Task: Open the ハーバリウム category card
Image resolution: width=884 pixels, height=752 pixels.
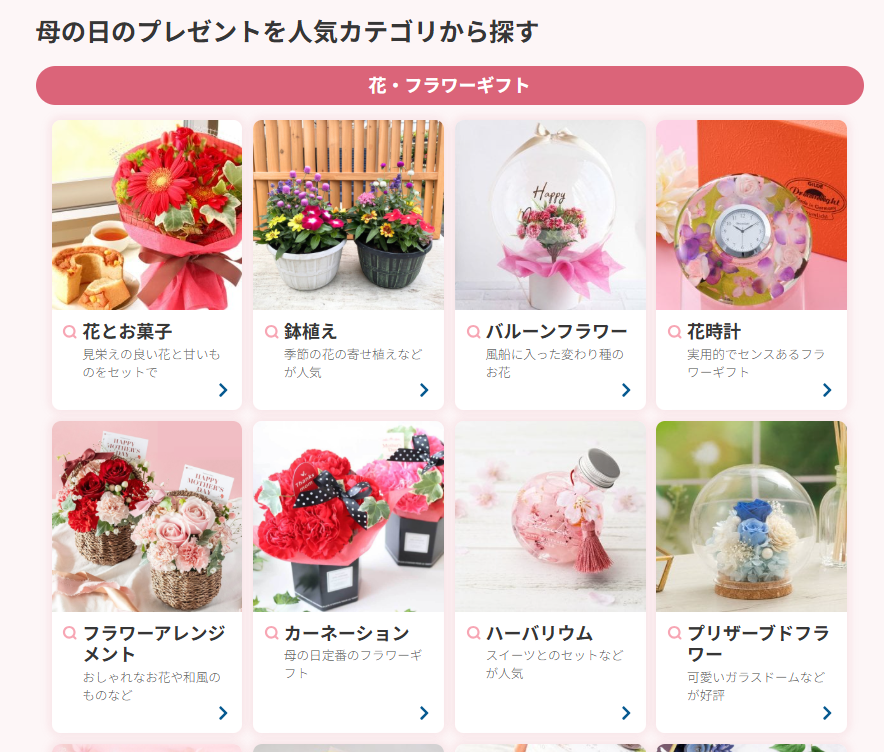Action: pyautogui.click(x=550, y=575)
